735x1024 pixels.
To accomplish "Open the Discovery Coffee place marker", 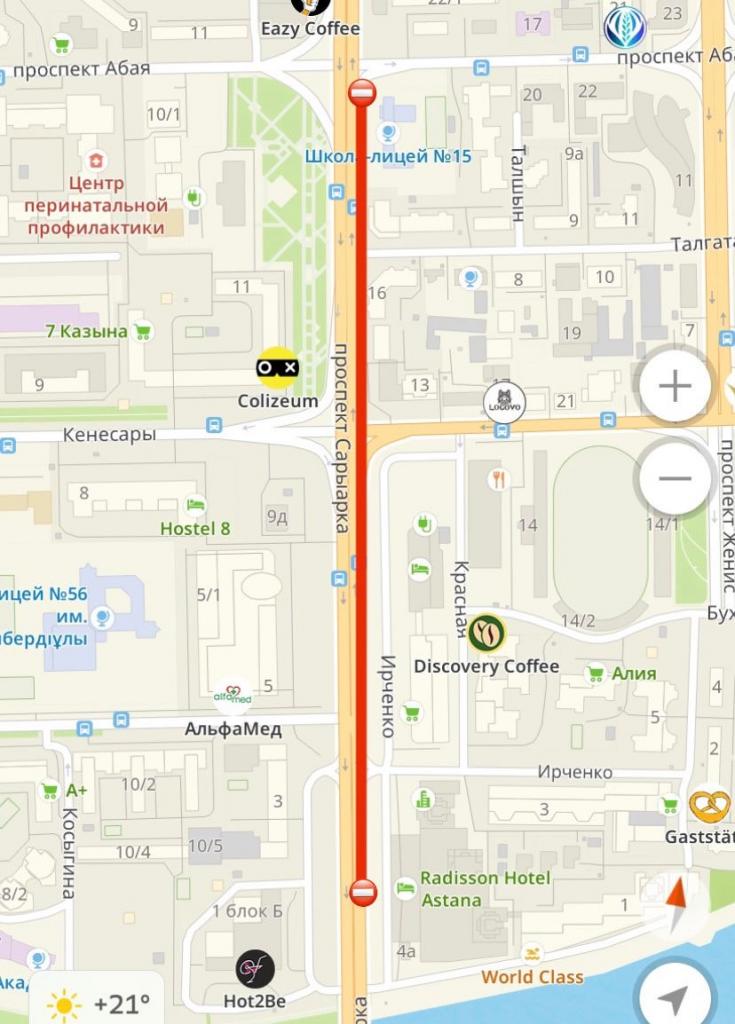I will [486, 633].
